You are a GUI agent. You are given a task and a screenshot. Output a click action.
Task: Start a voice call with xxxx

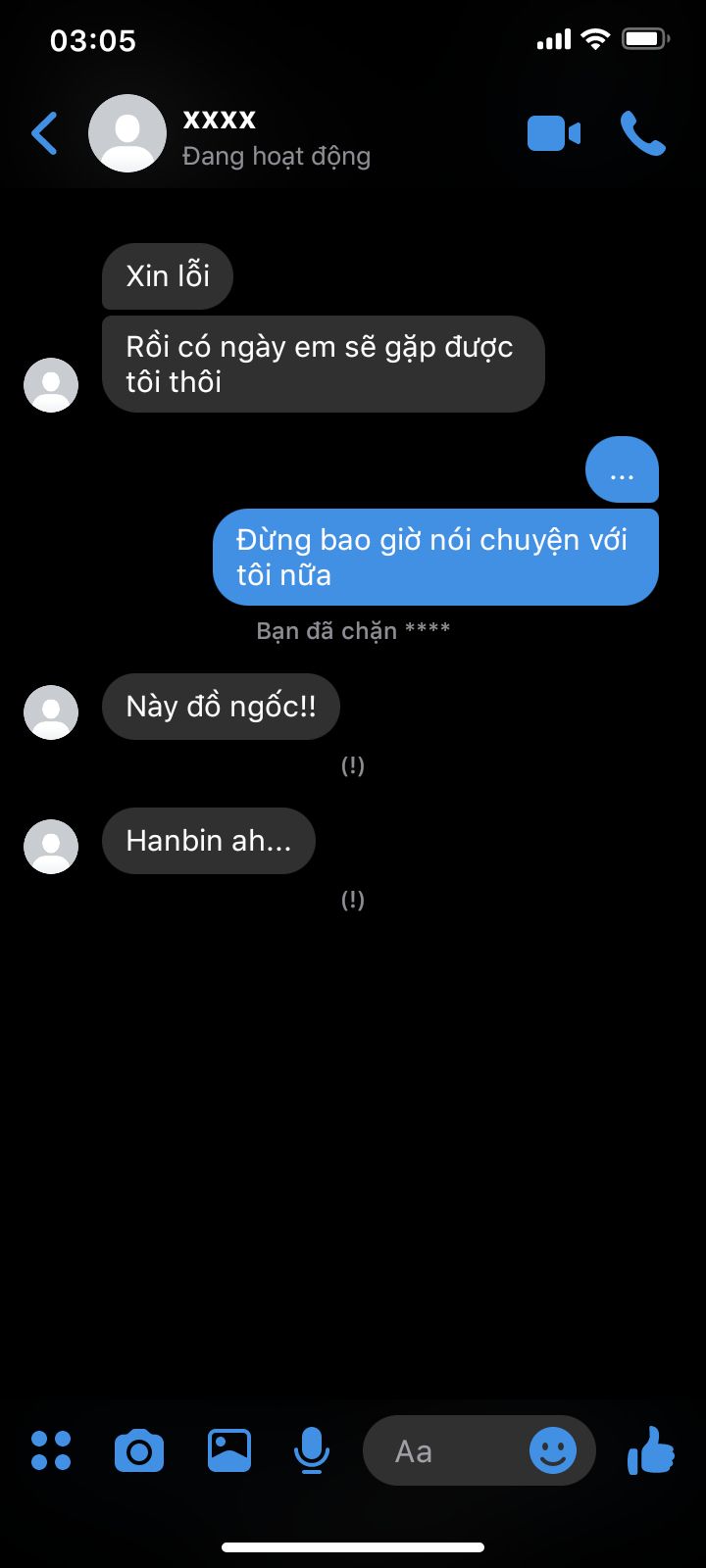643,134
